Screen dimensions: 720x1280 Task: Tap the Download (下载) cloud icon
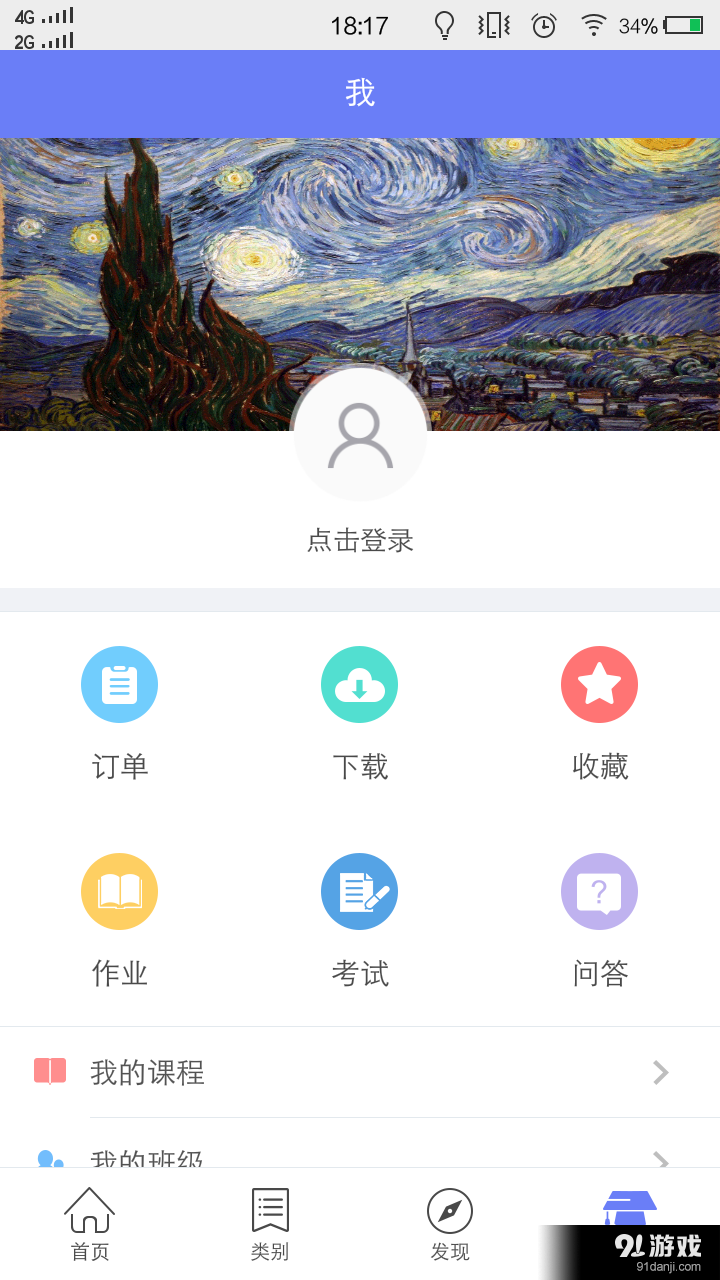click(x=359, y=684)
